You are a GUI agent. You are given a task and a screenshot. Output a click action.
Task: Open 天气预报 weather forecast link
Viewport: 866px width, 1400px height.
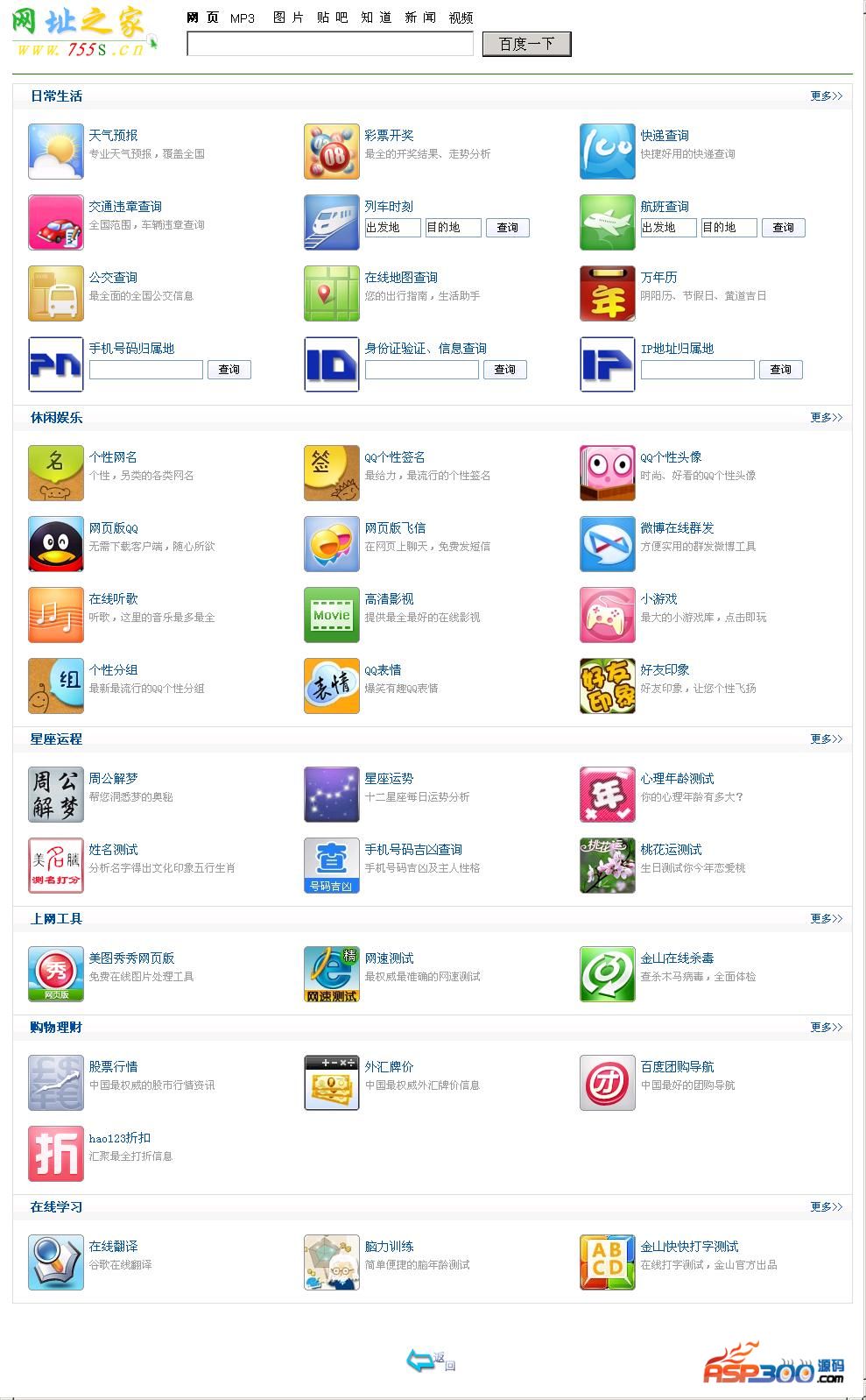[113, 136]
